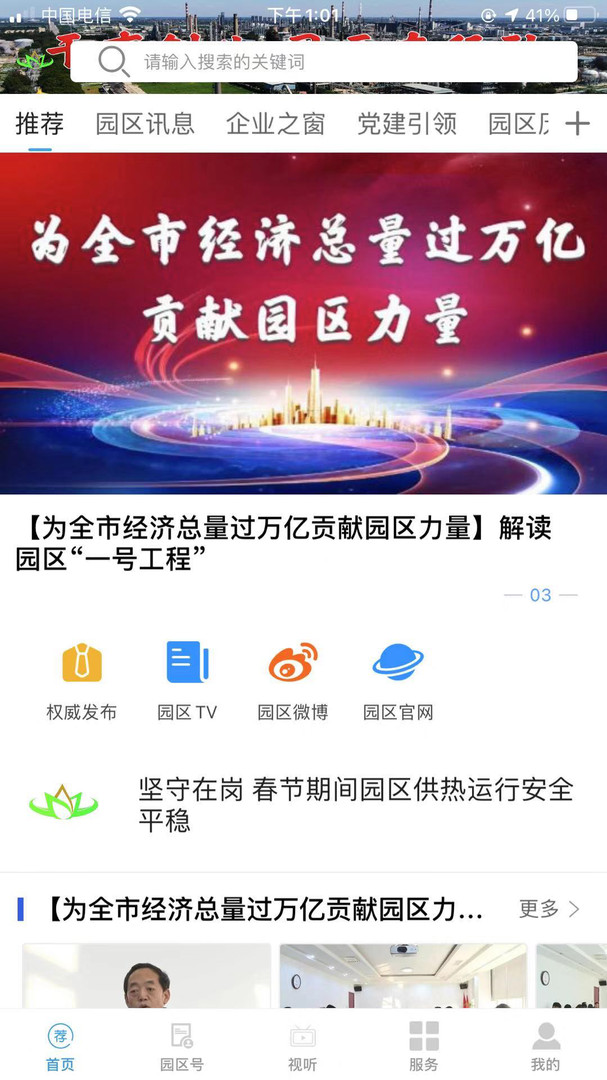Select the 党建引领 tab
Screen dimensions: 607x1080
click(x=407, y=124)
